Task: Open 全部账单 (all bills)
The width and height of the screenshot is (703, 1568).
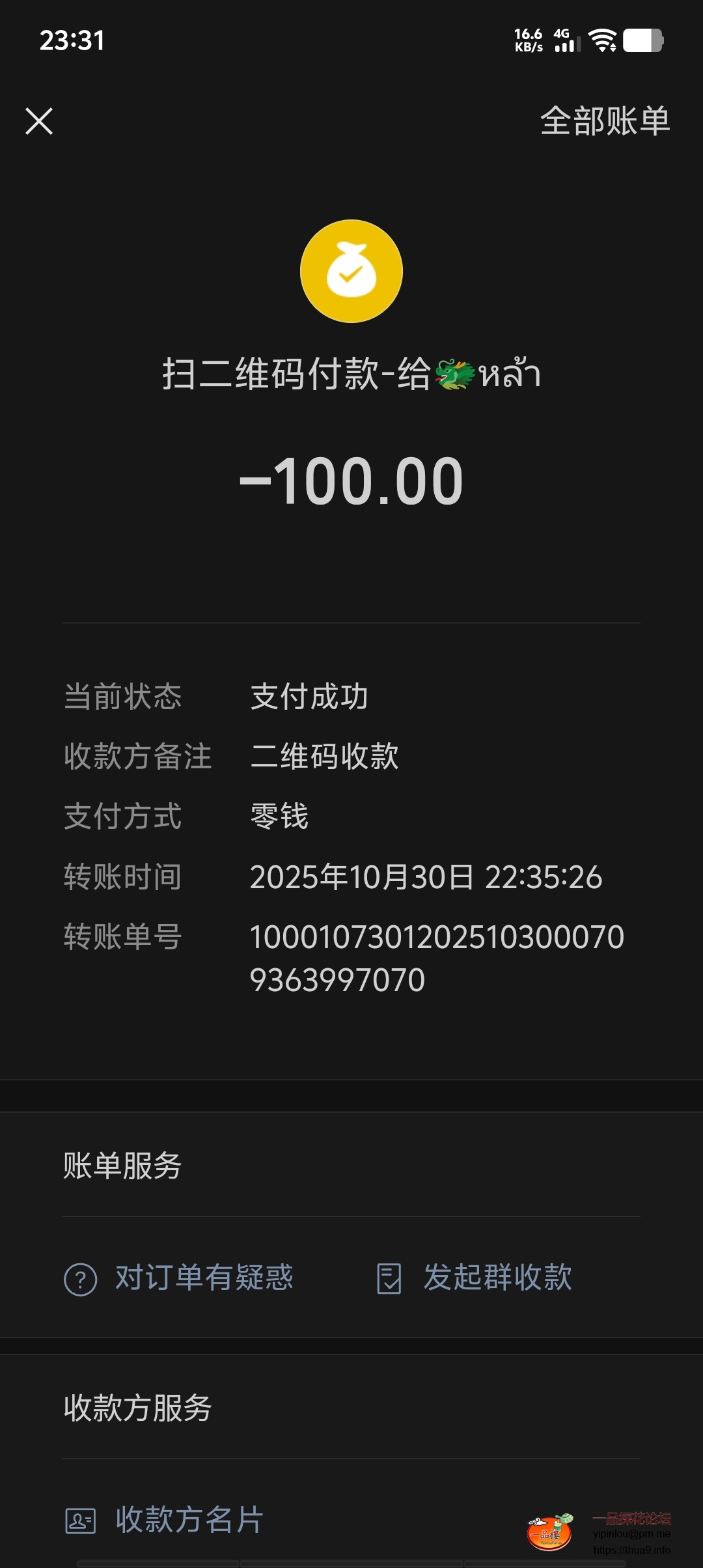Action: coord(605,121)
